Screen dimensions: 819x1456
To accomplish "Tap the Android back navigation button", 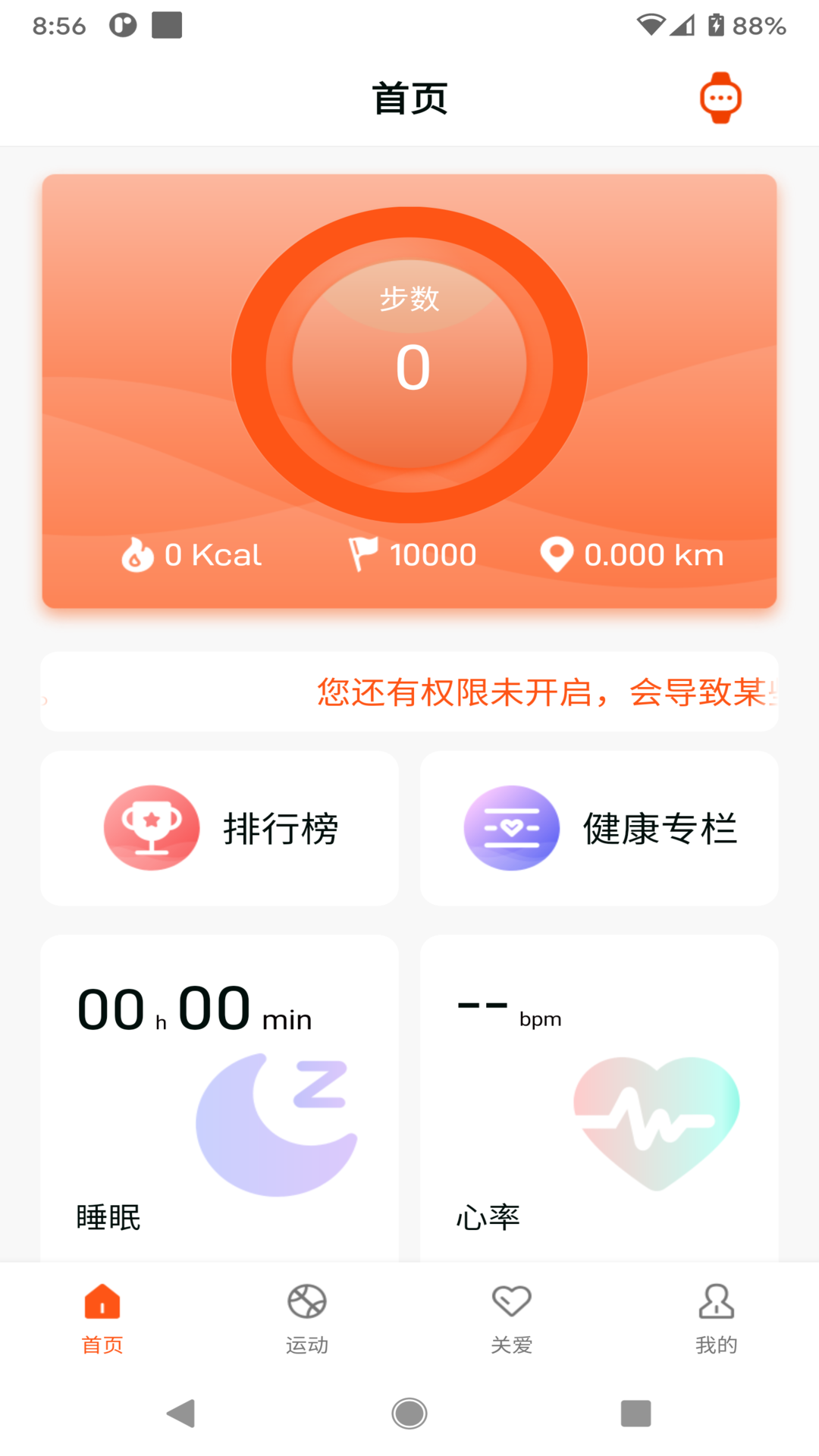I will click(x=181, y=1413).
